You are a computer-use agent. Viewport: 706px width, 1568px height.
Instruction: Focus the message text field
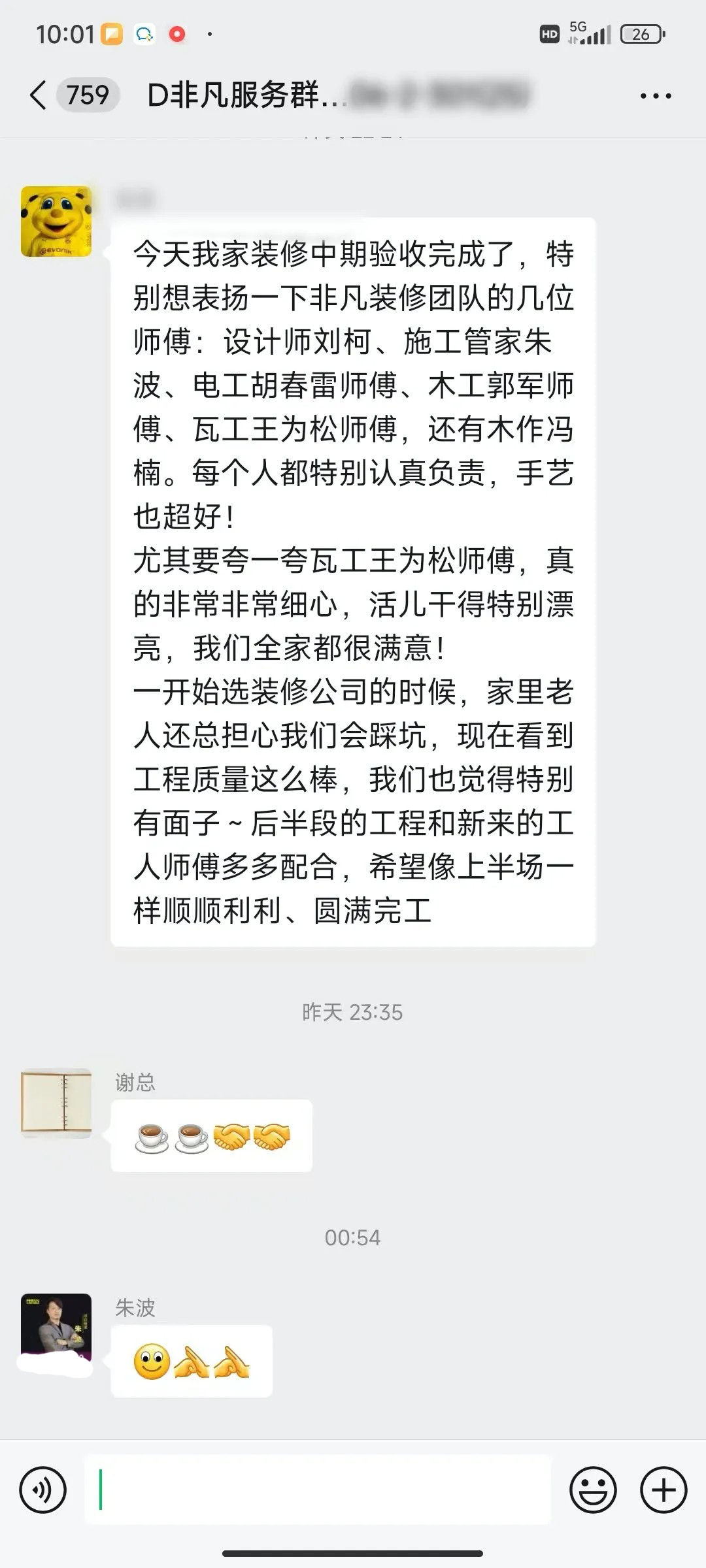(x=317, y=1490)
